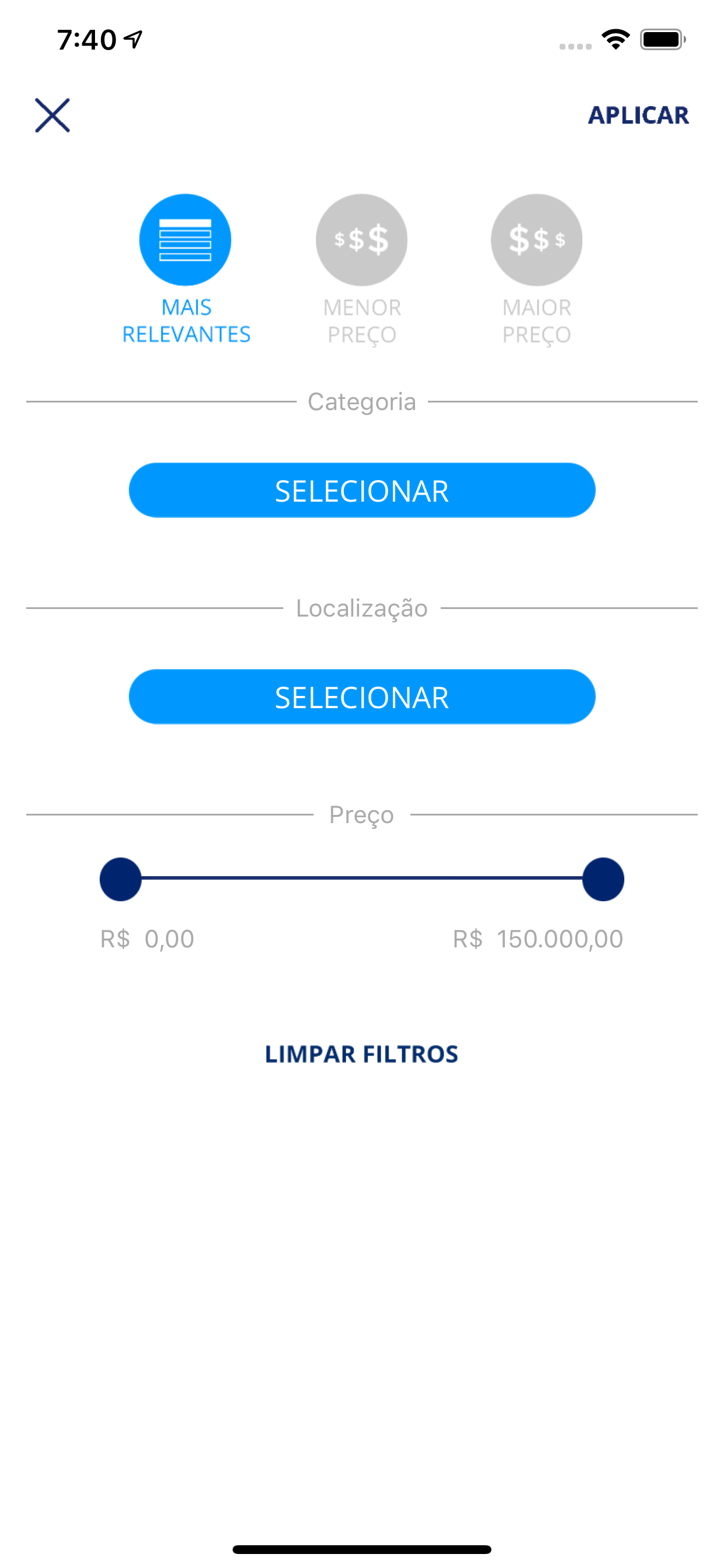Sort by Mais Relevantes
The image size is (724, 1568).
pos(185,240)
